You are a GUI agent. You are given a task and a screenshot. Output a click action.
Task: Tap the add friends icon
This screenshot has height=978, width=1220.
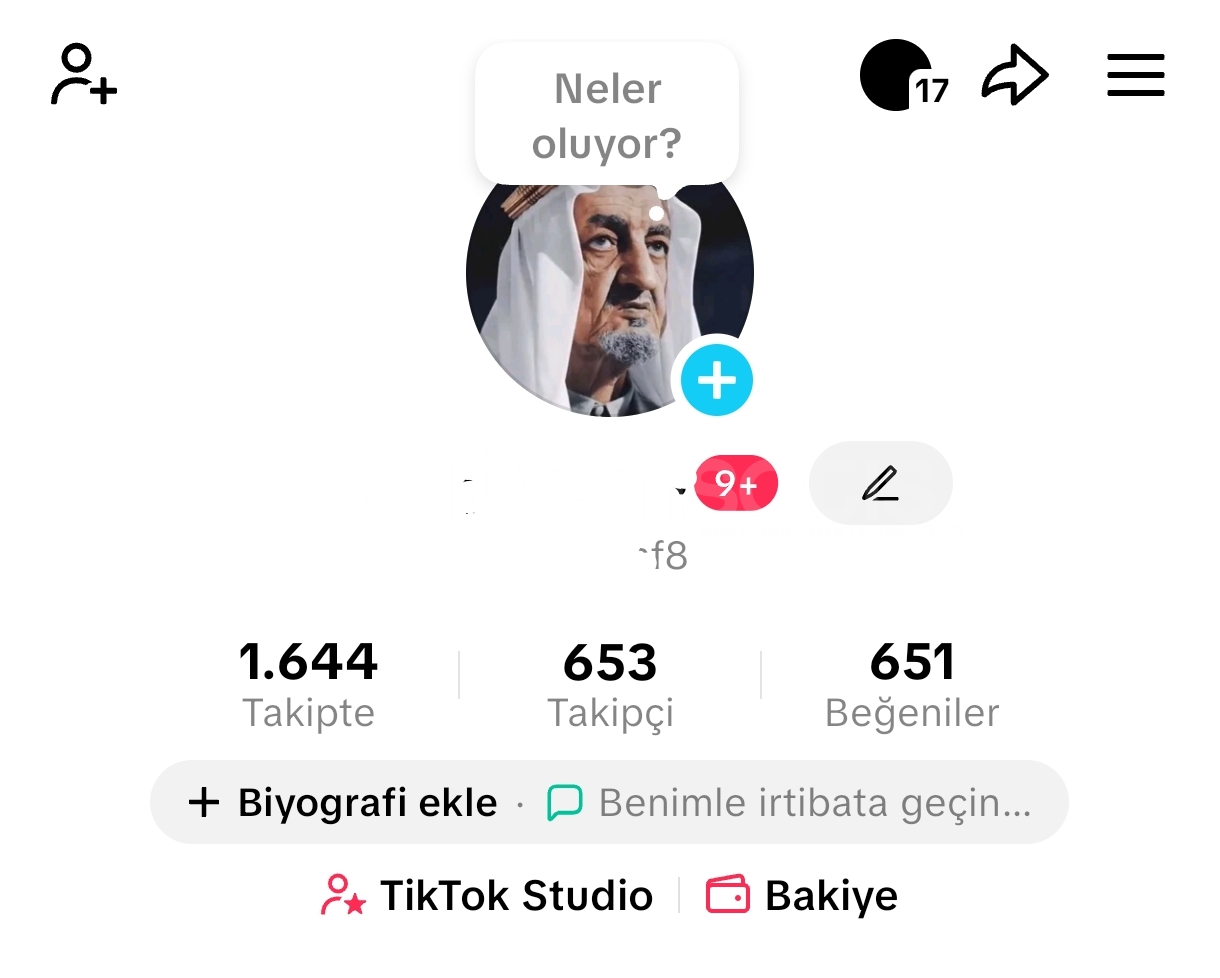pyautogui.click(x=84, y=75)
